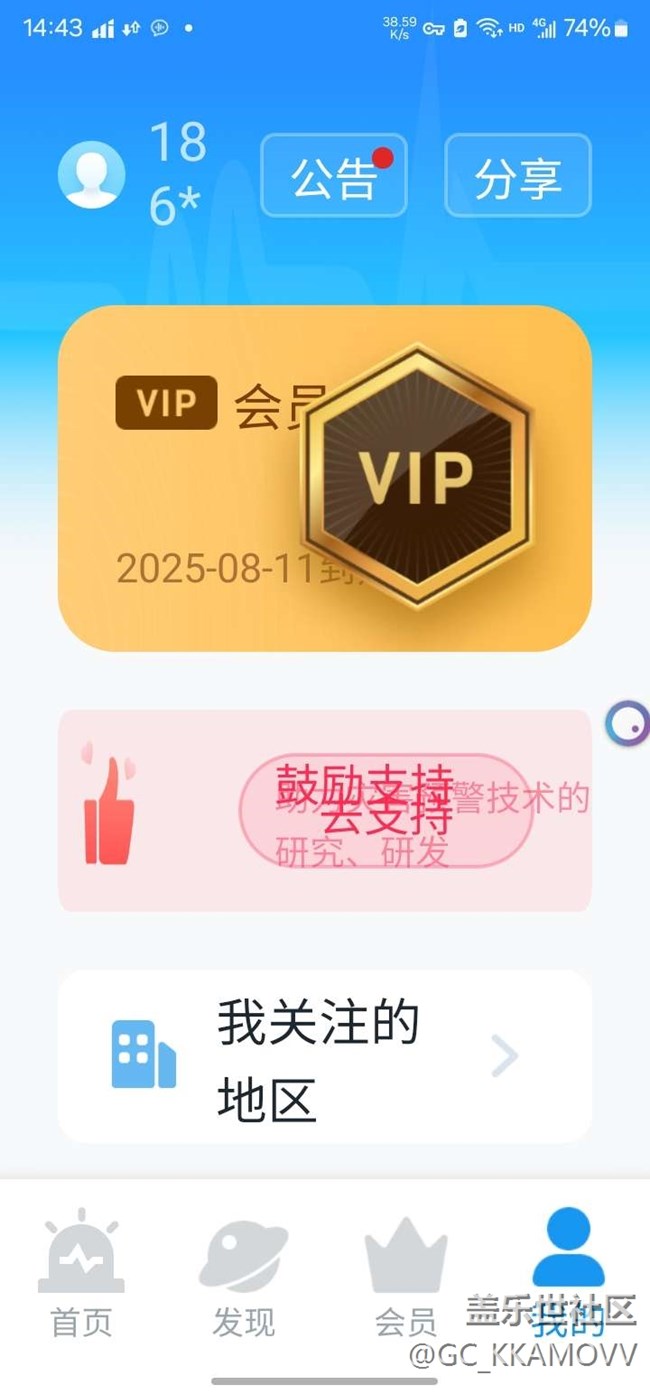Viewport: 650px width, 1394px height.
Task: Tap the 分享 share button
Action: (x=518, y=175)
